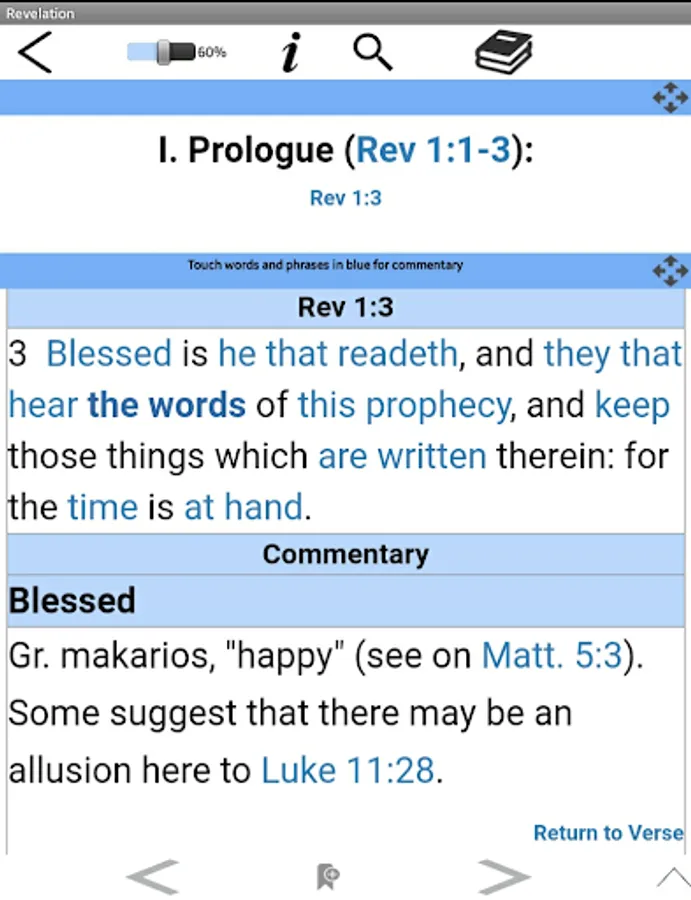Add a bookmark with the flag icon
691x900 pixels.
327,877
